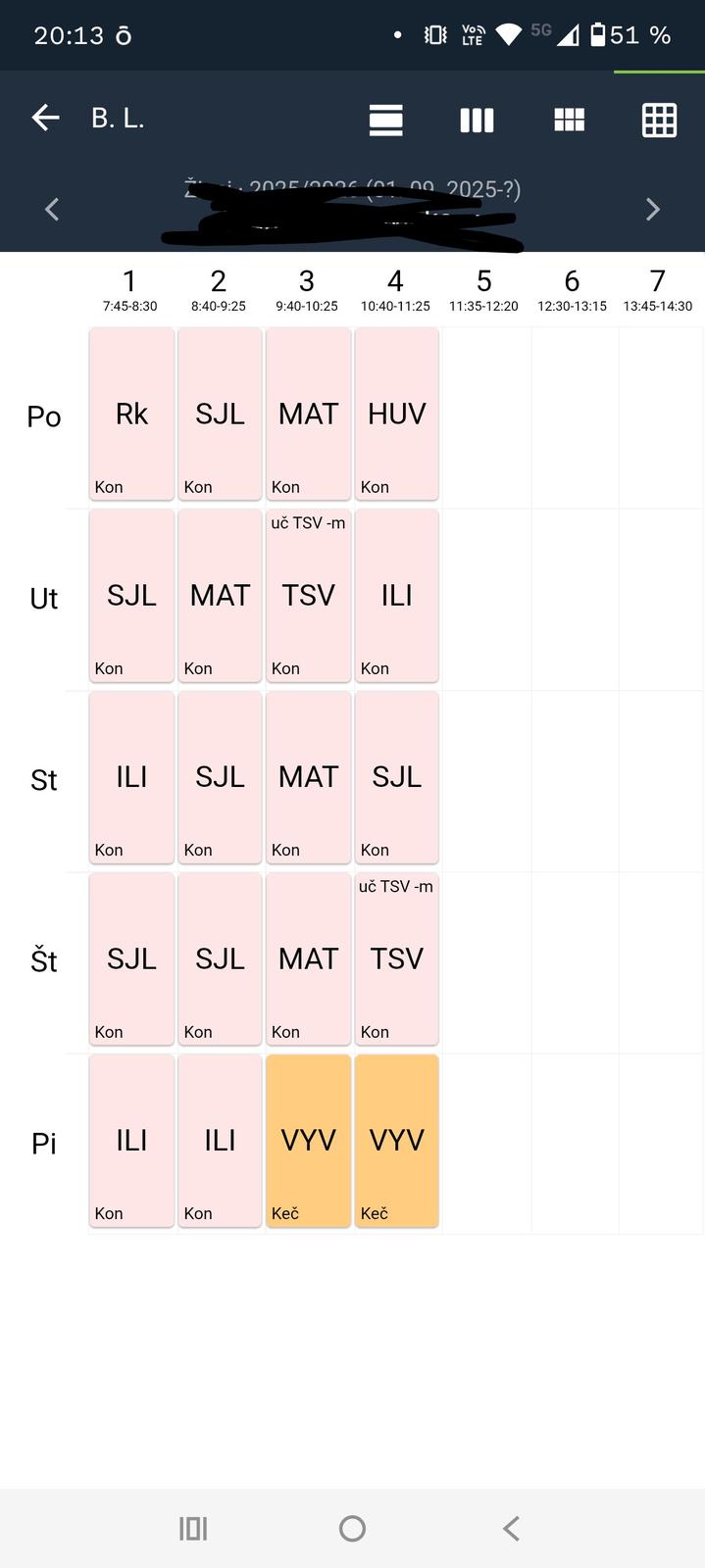The image size is (705, 1568).
Task: Open Friday's ILI lesson in period 2
Action: 220,1140
